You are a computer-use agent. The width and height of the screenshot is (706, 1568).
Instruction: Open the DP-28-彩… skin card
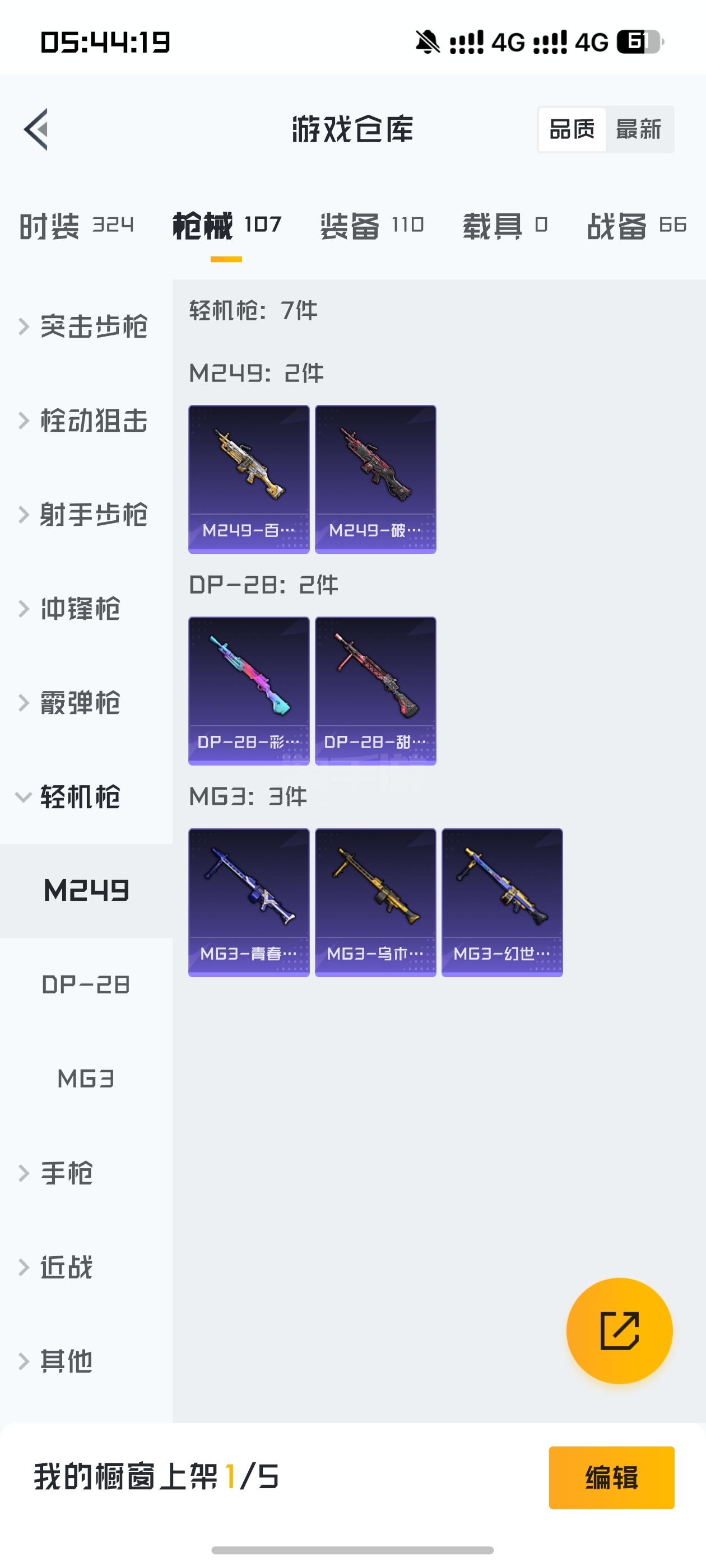click(249, 690)
